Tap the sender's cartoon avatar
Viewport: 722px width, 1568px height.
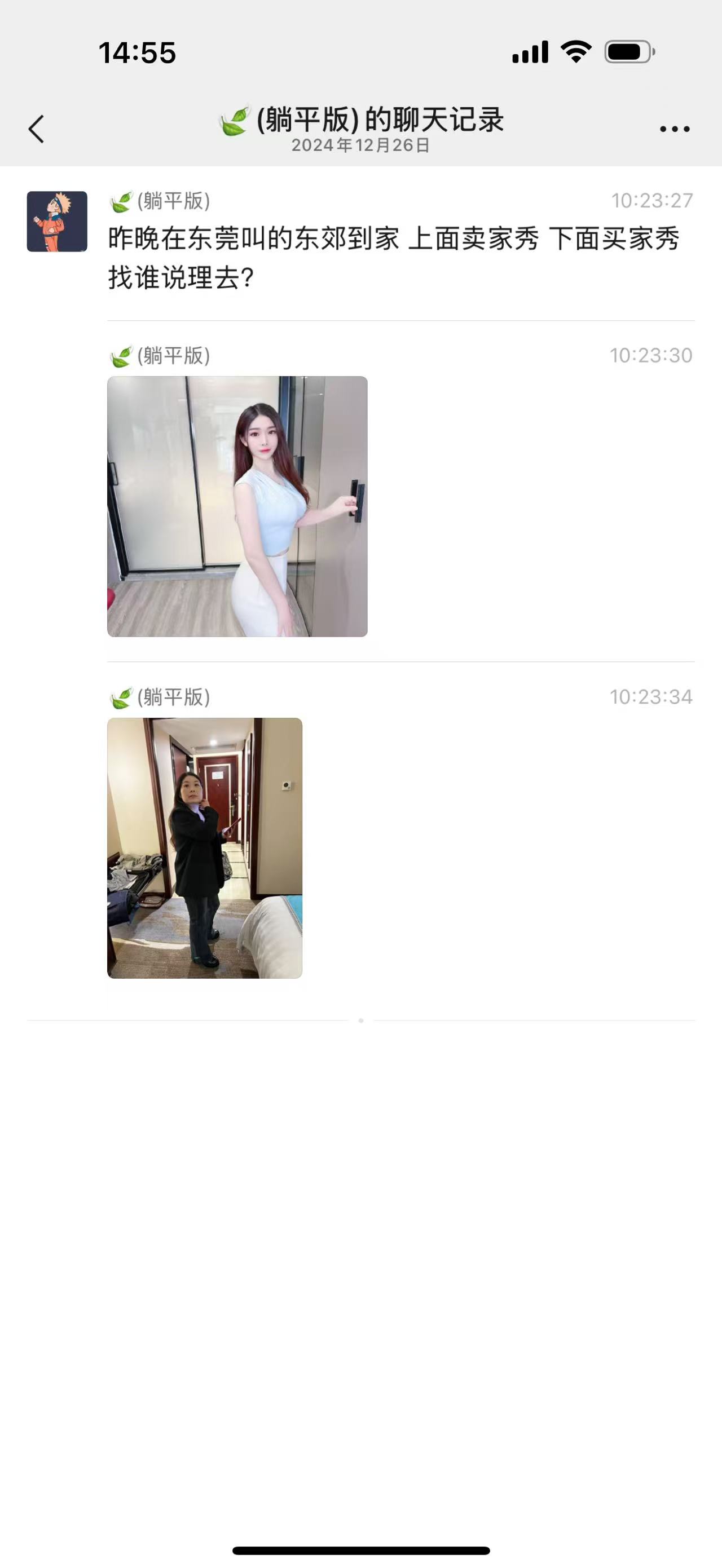coord(57,222)
